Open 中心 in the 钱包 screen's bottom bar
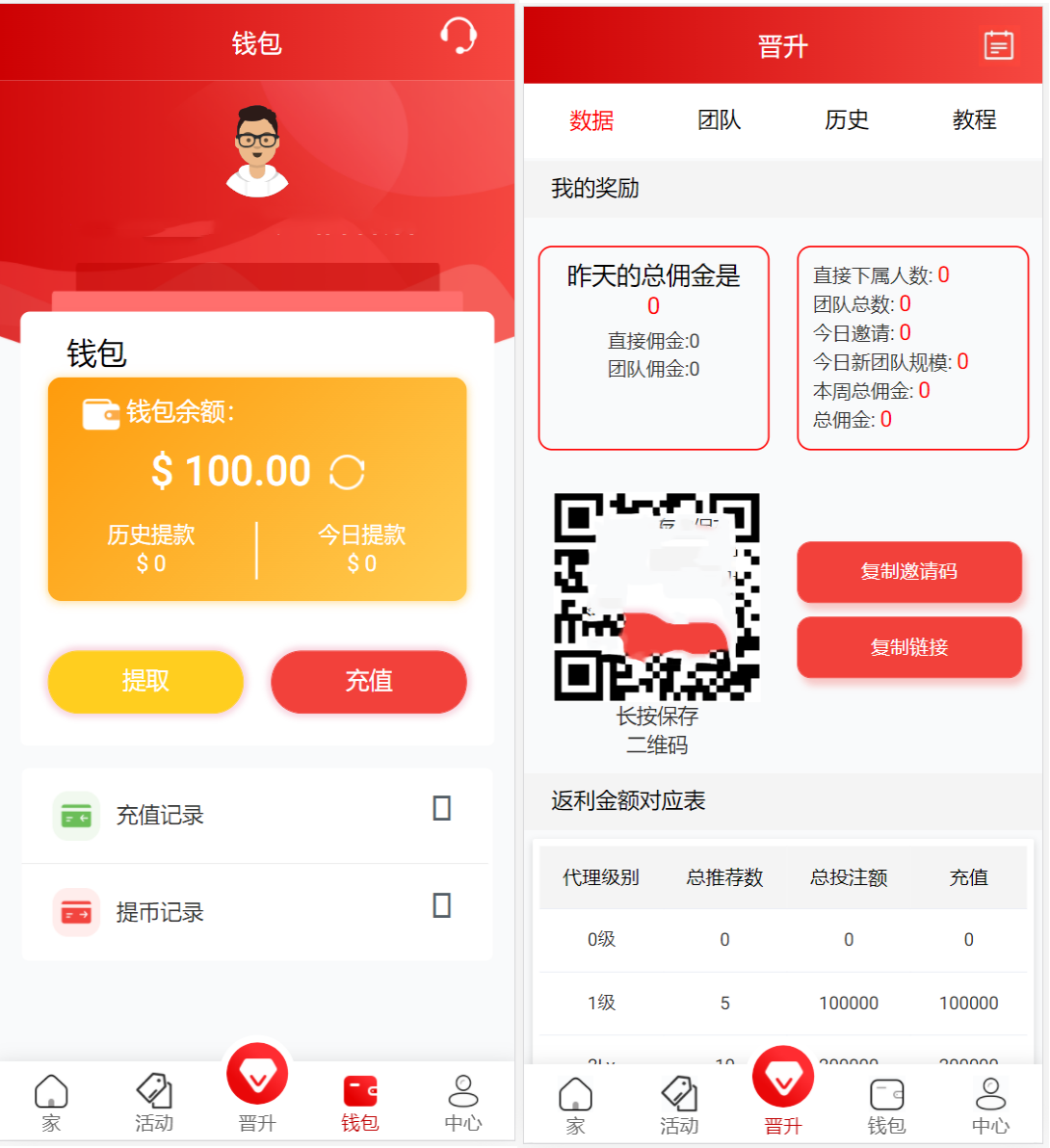 [x=463, y=1102]
